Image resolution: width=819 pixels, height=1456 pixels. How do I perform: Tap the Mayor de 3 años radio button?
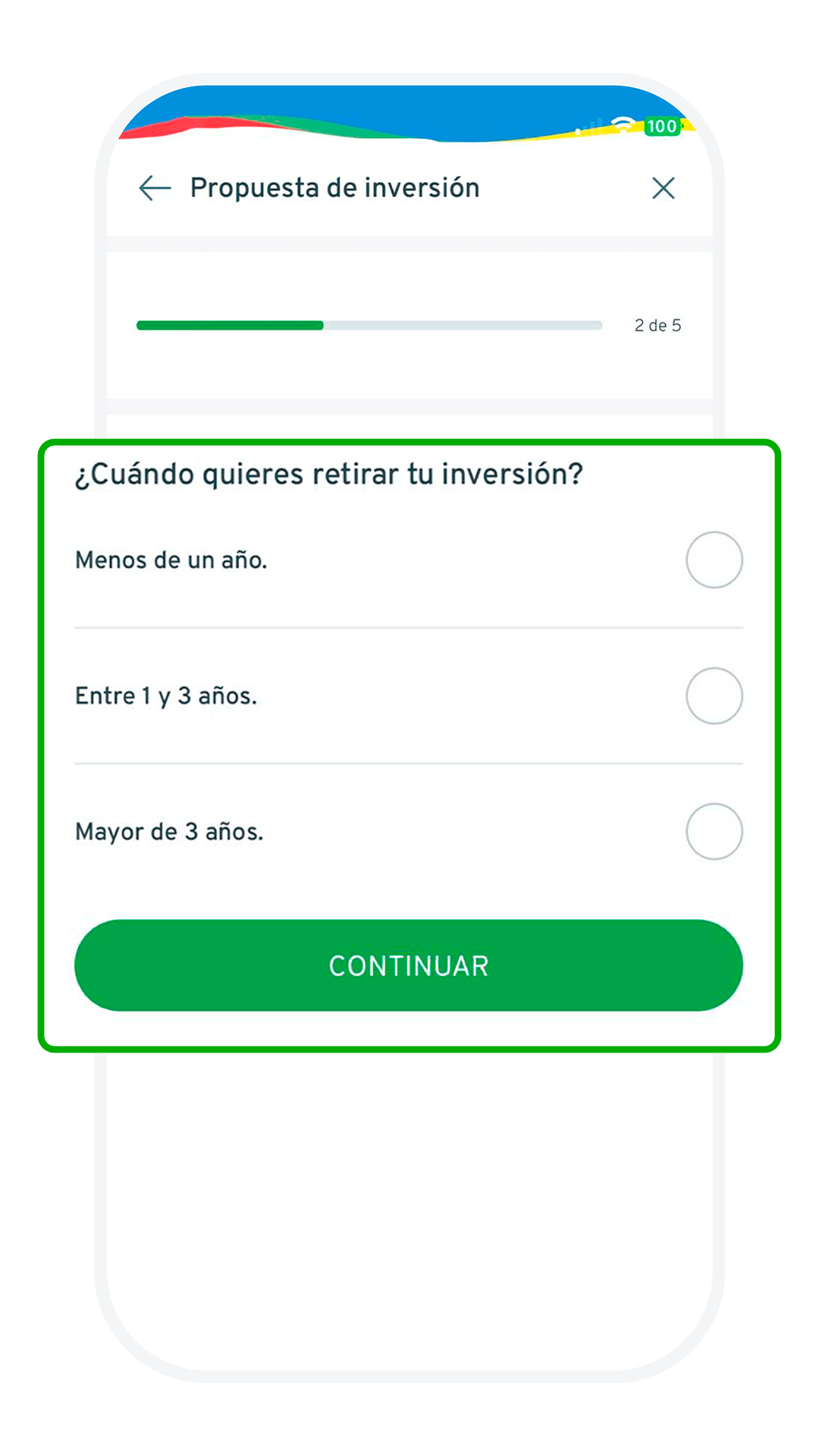tap(714, 831)
